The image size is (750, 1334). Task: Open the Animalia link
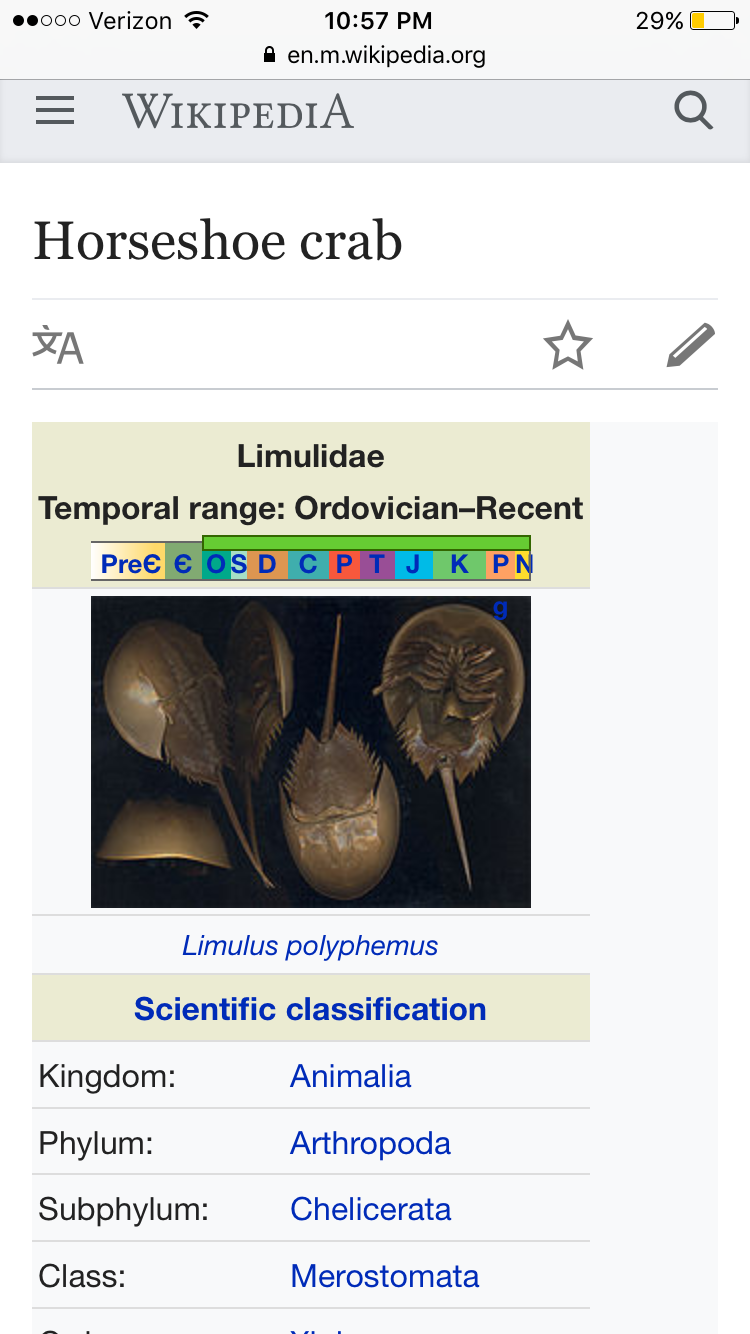click(350, 1076)
